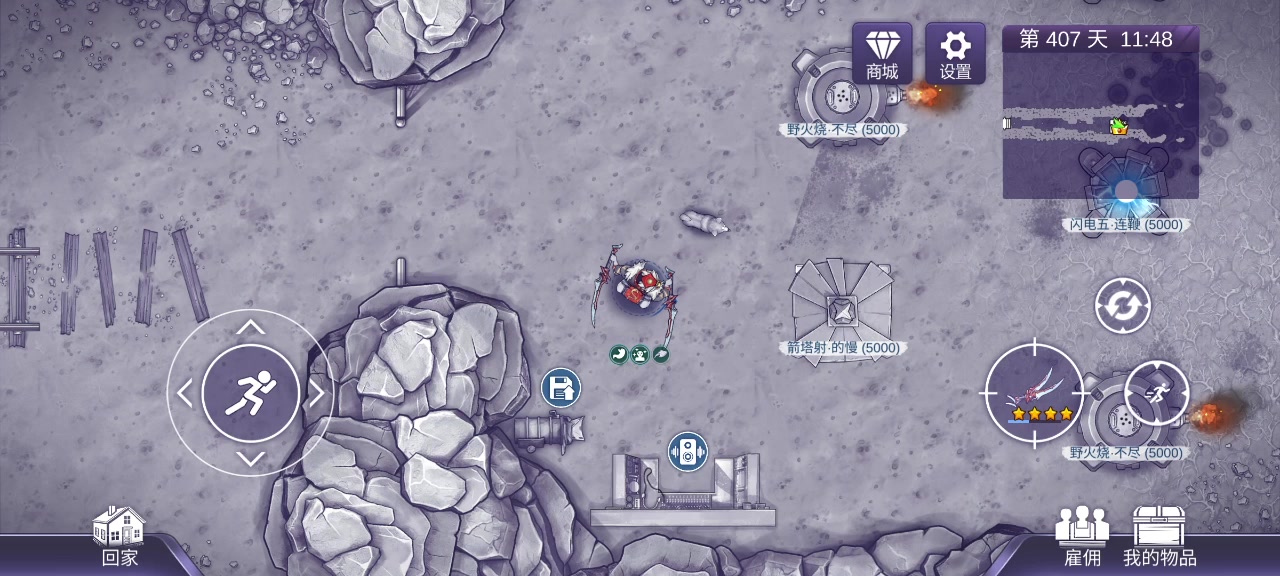
Task: Tap joystick left arrow
Action: pyautogui.click(x=185, y=393)
